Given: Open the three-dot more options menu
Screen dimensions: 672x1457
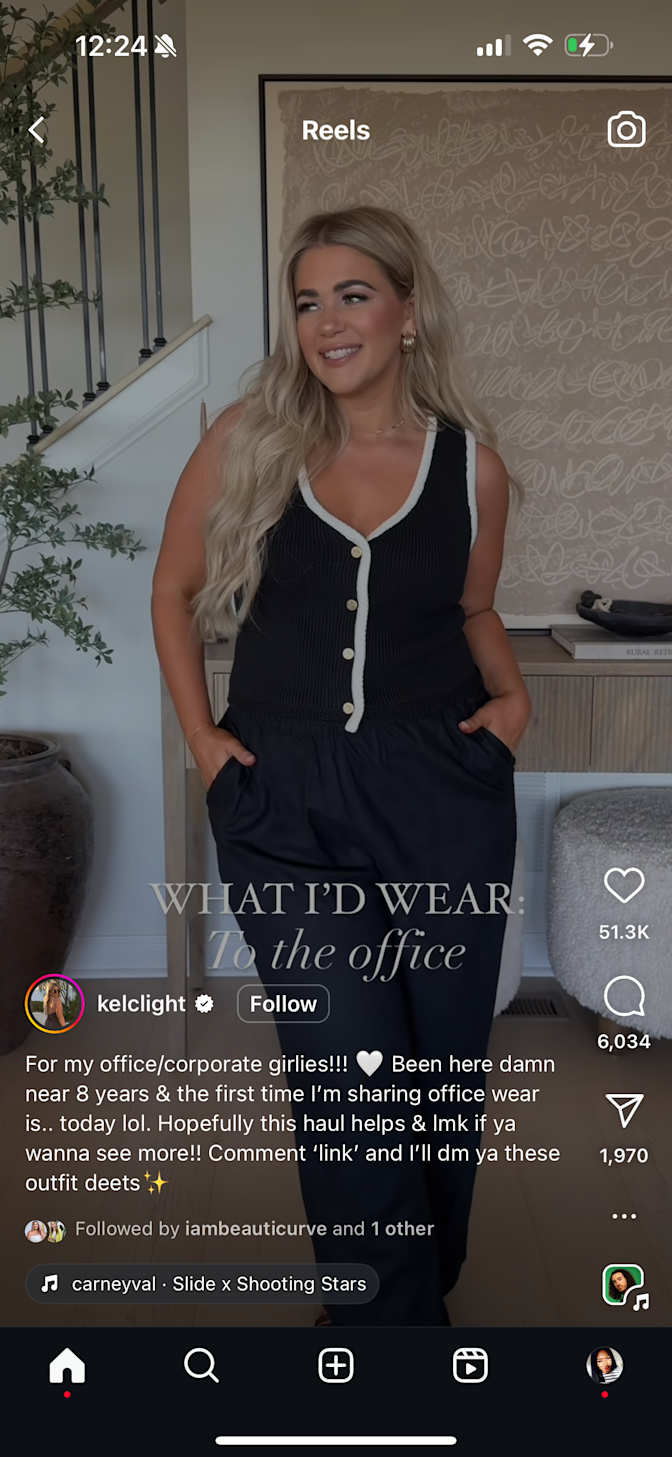Looking at the screenshot, I should point(624,1216).
